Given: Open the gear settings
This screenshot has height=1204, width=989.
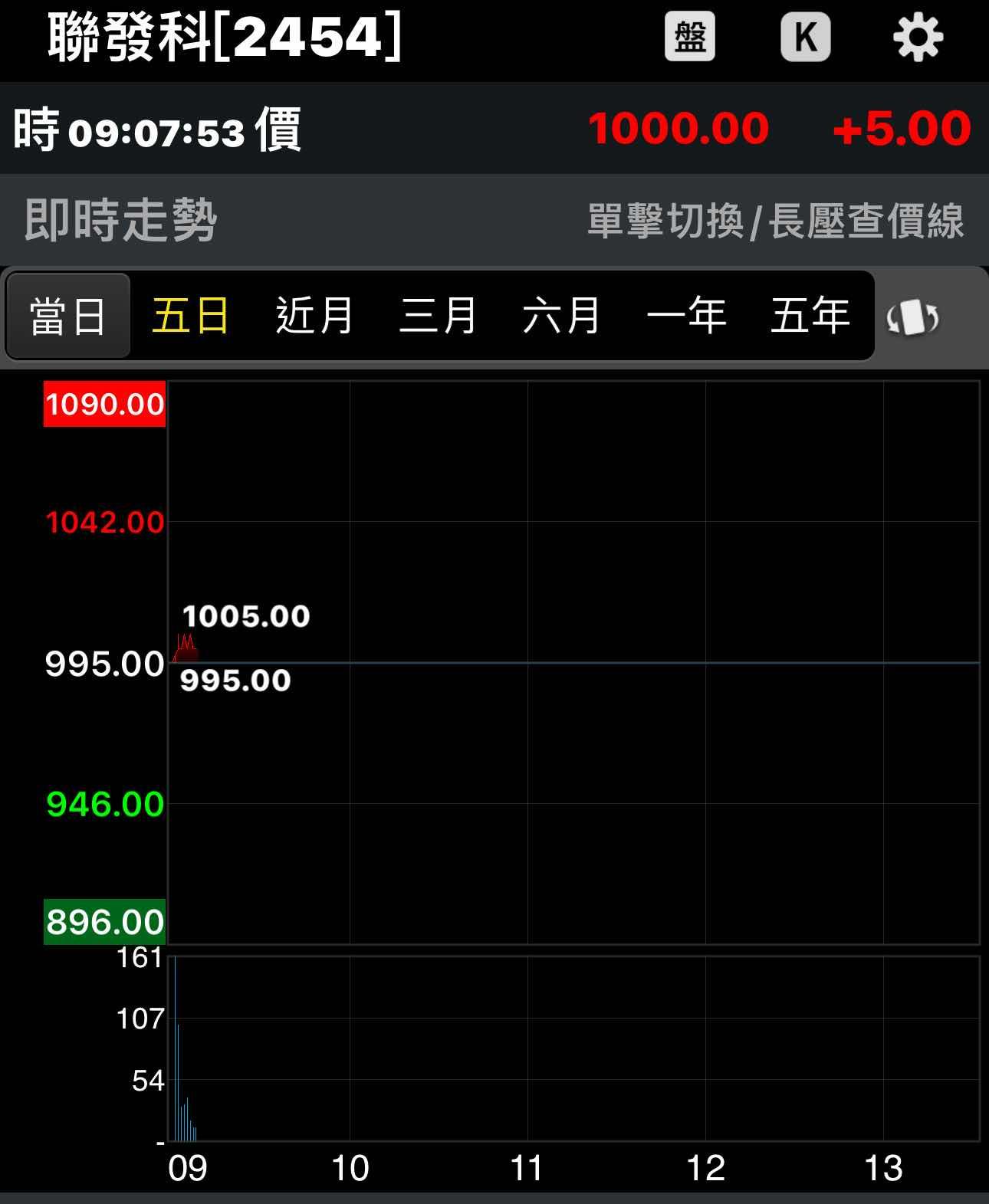Looking at the screenshot, I should point(918,38).
